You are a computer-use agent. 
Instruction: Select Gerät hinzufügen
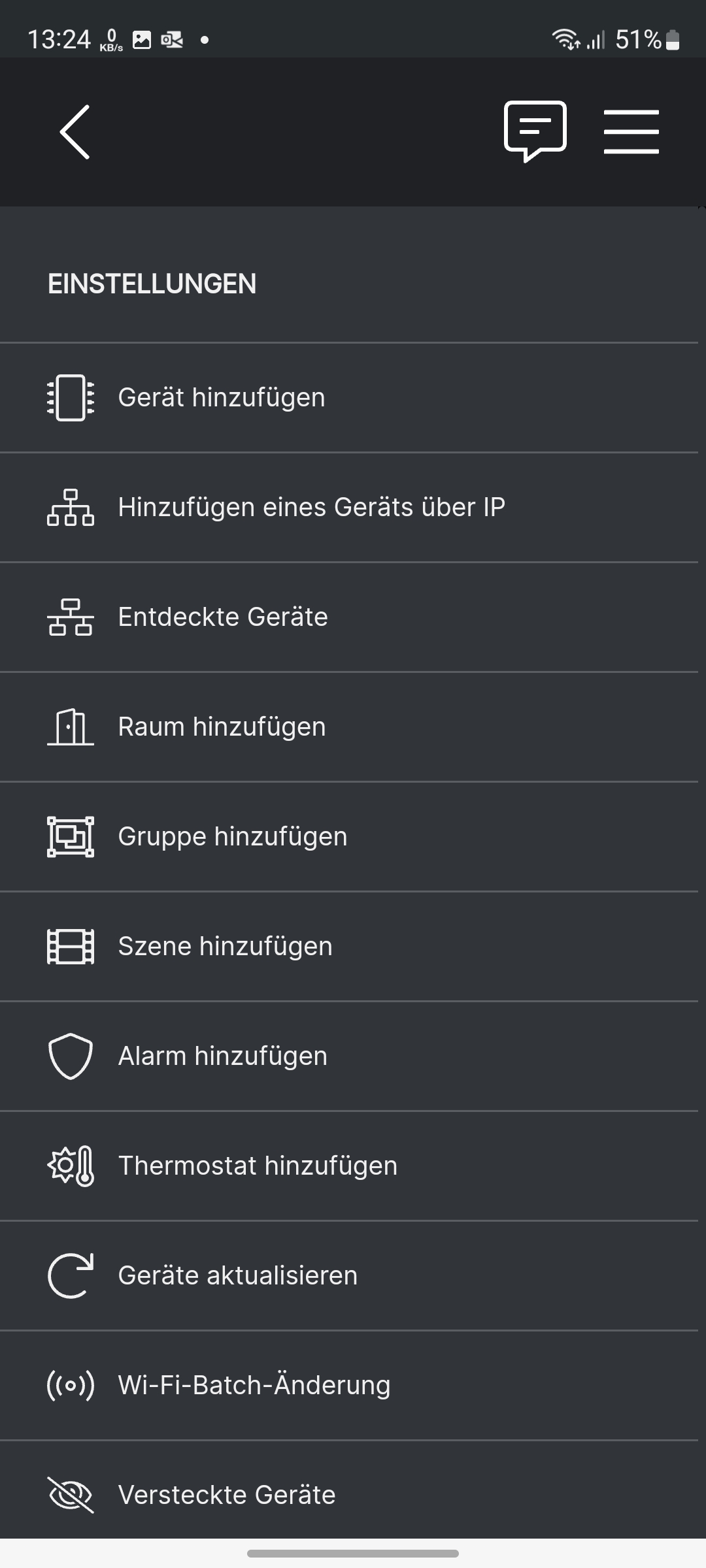tap(221, 397)
